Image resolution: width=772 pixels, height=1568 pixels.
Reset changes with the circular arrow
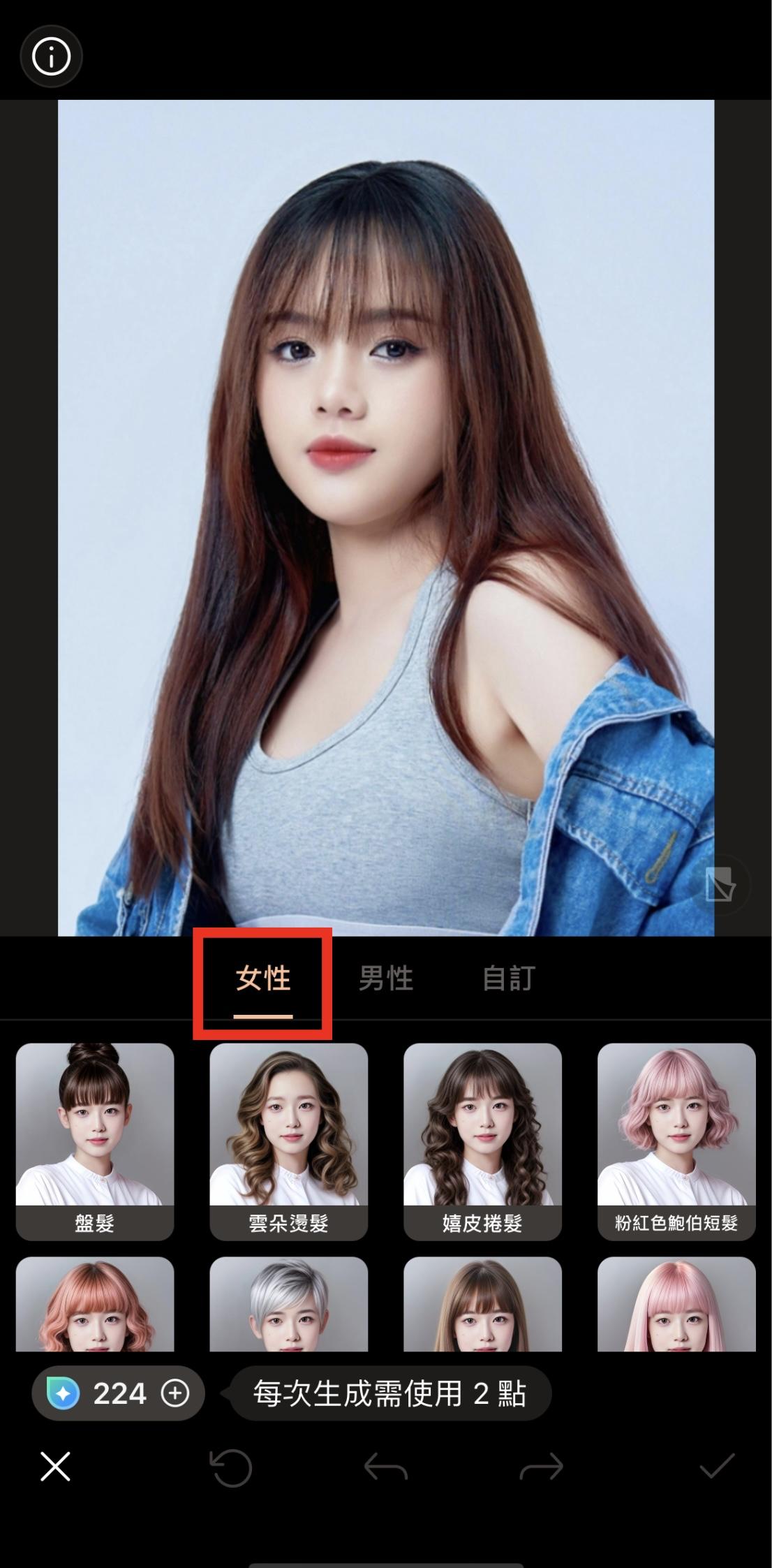pyautogui.click(x=231, y=1467)
